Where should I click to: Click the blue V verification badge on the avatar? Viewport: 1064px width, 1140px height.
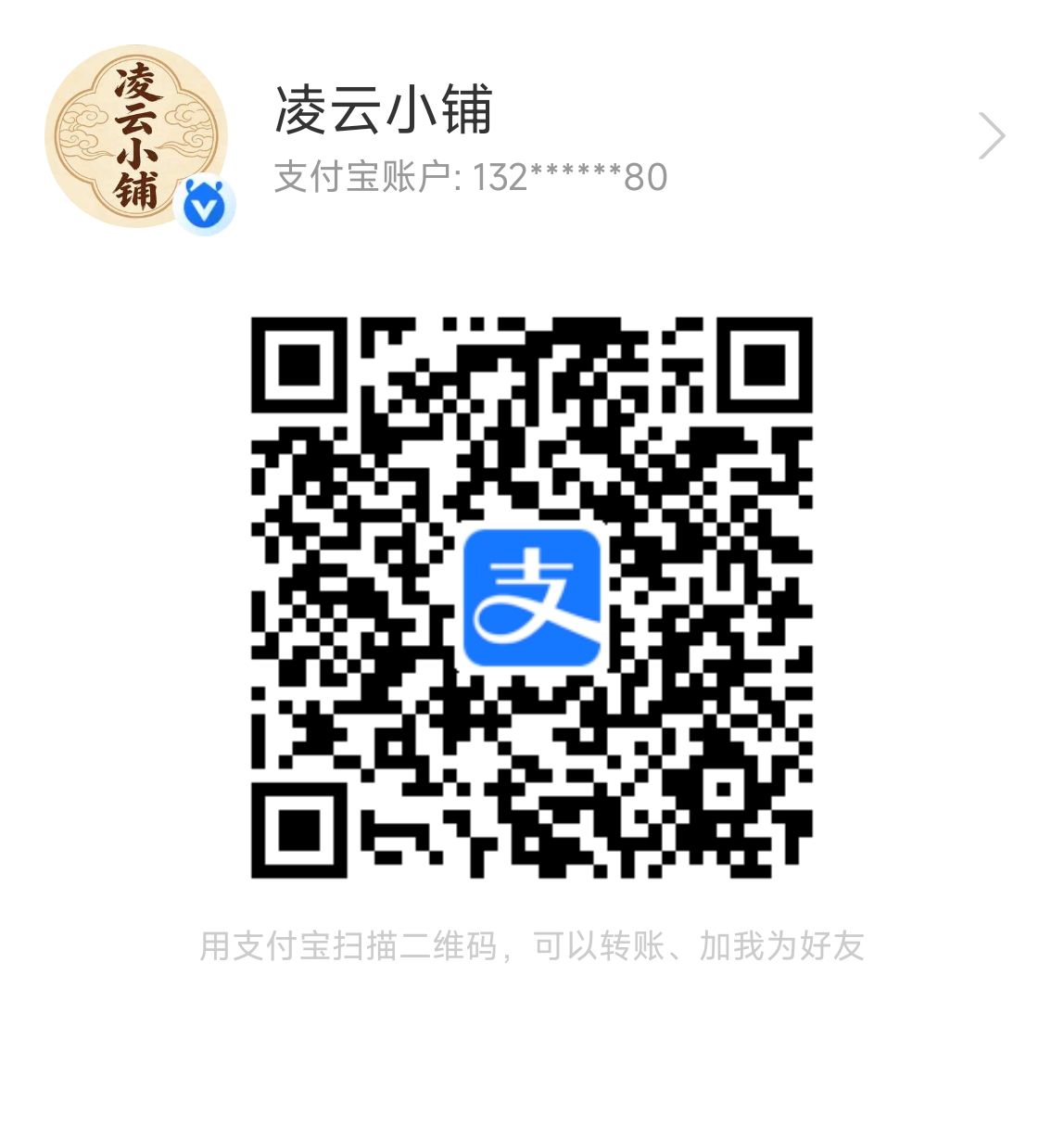(203, 206)
